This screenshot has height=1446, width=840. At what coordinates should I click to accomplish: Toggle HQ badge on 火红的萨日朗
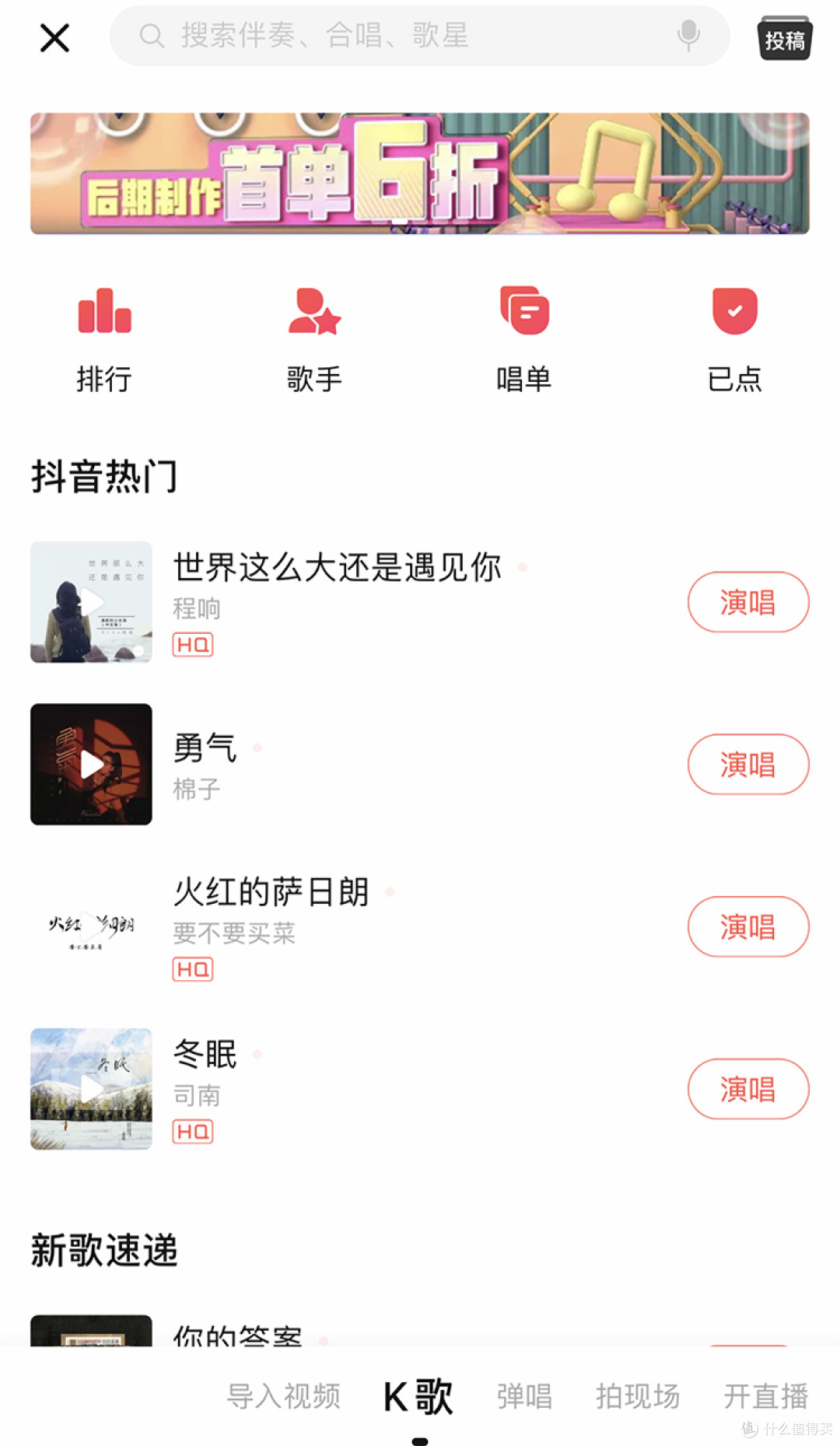pos(191,968)
